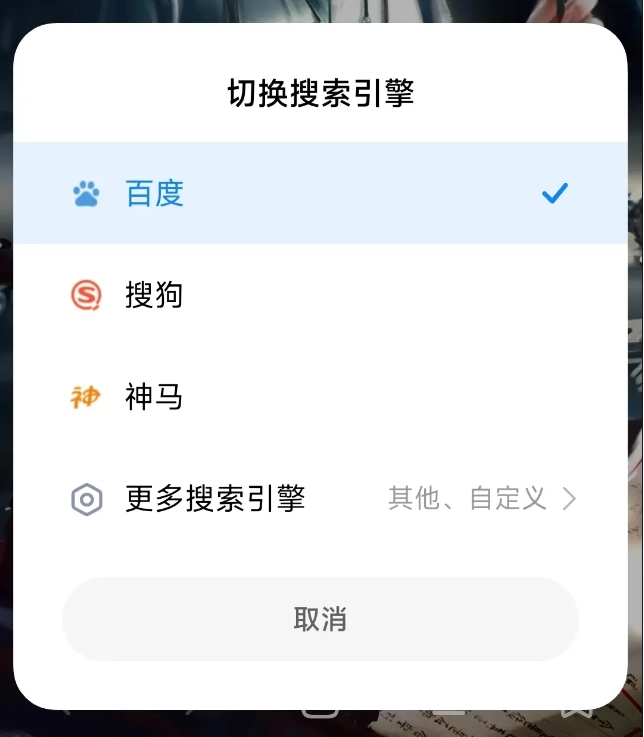Dismiss the dialog with 取消
This screenshot has height=737, width=644.
click(x=320, y=619)
